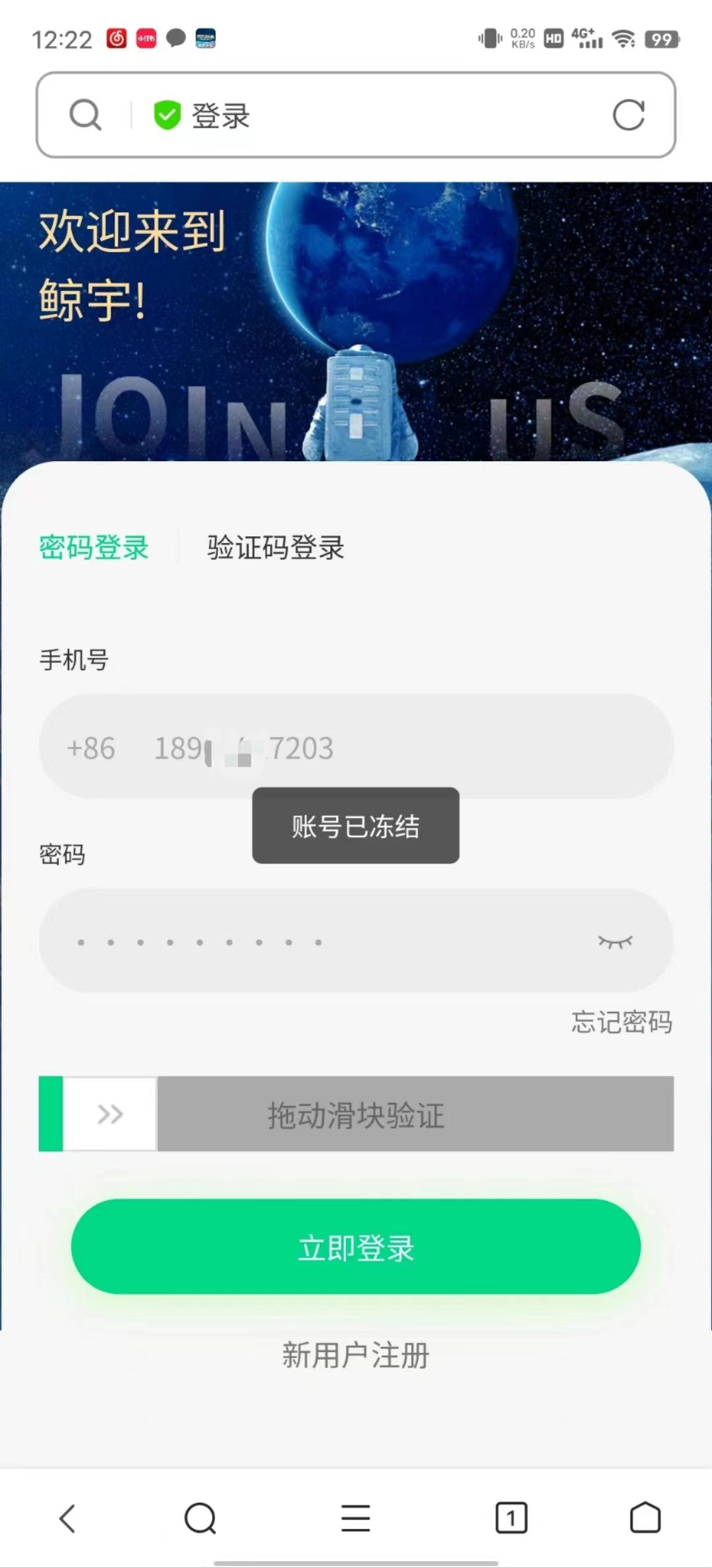
Task: Select the 密码登录 tab
Action: pyautogui.click(x=94, y=548)
